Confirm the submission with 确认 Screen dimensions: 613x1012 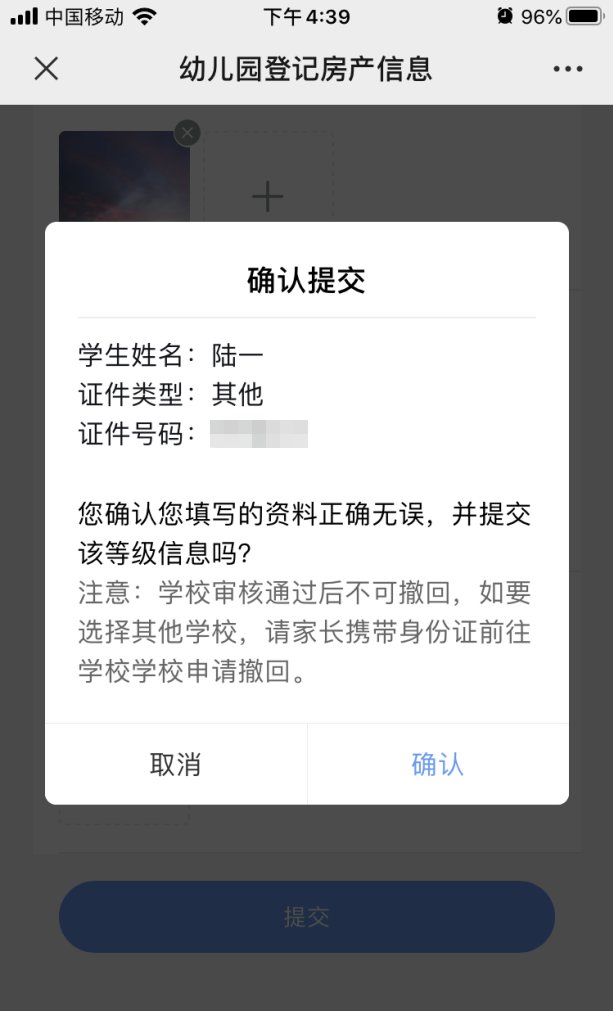click(437, 765)
